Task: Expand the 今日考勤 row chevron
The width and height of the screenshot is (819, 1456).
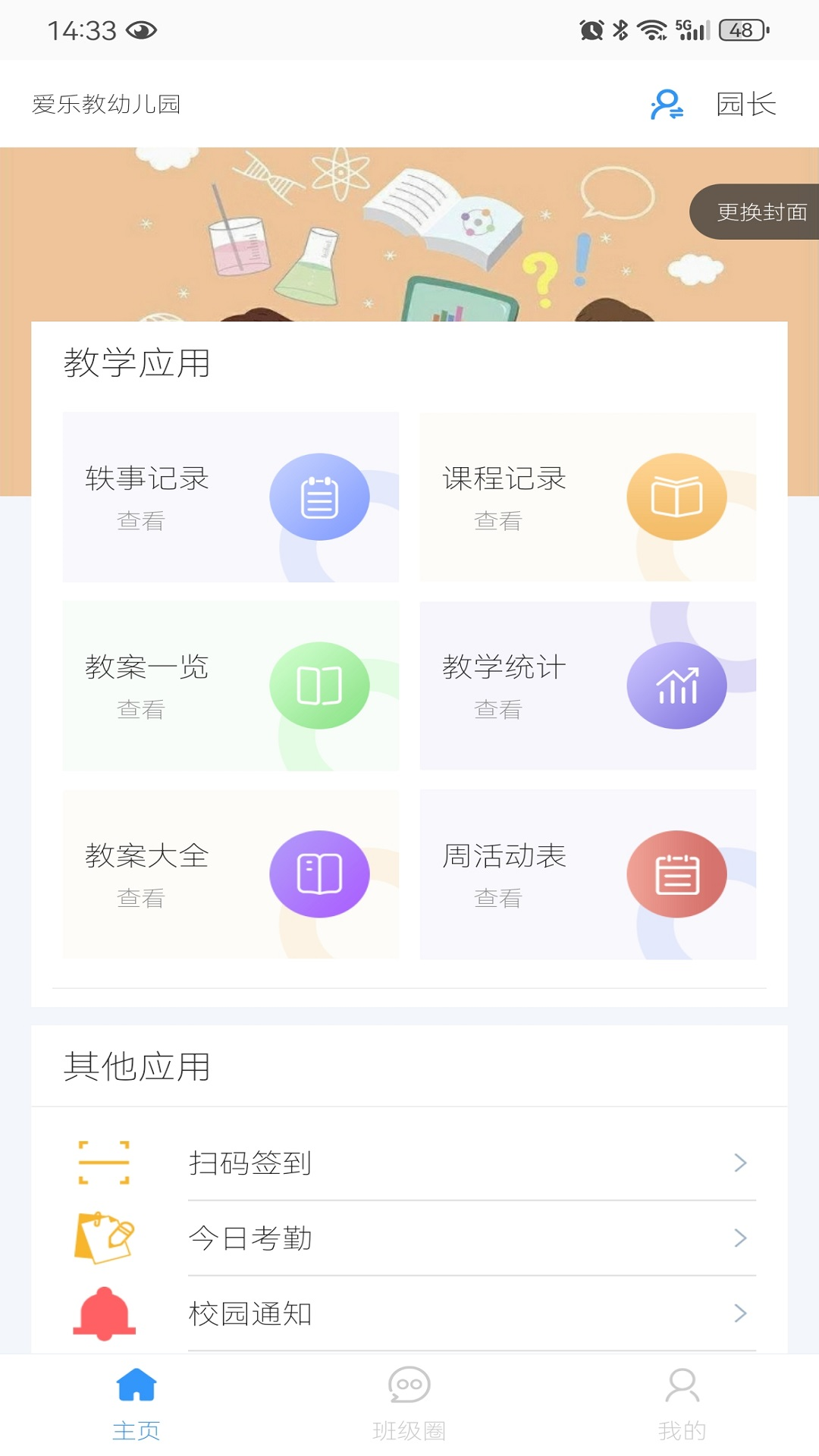Action: (x=741, y=1238)
